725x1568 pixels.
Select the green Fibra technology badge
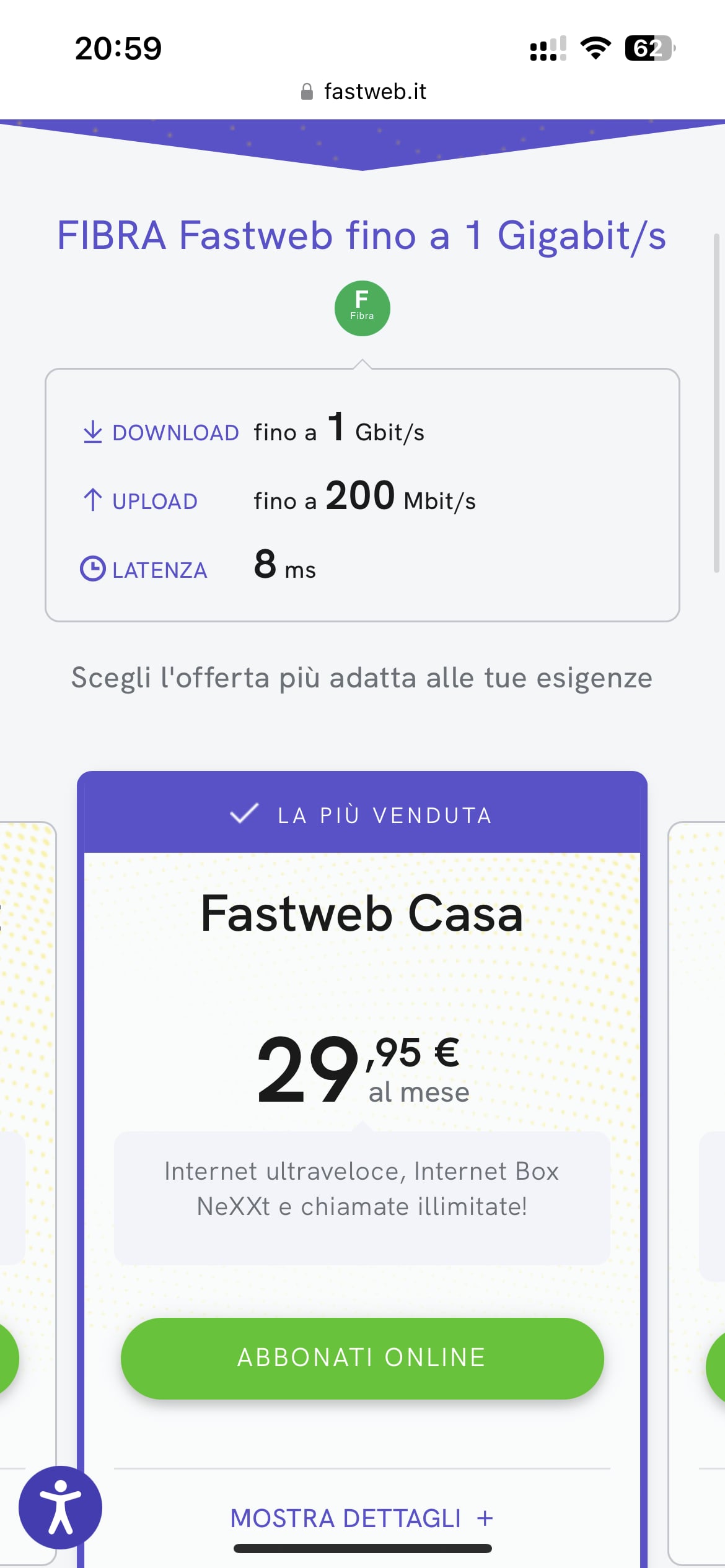click(x=362, y=308)
